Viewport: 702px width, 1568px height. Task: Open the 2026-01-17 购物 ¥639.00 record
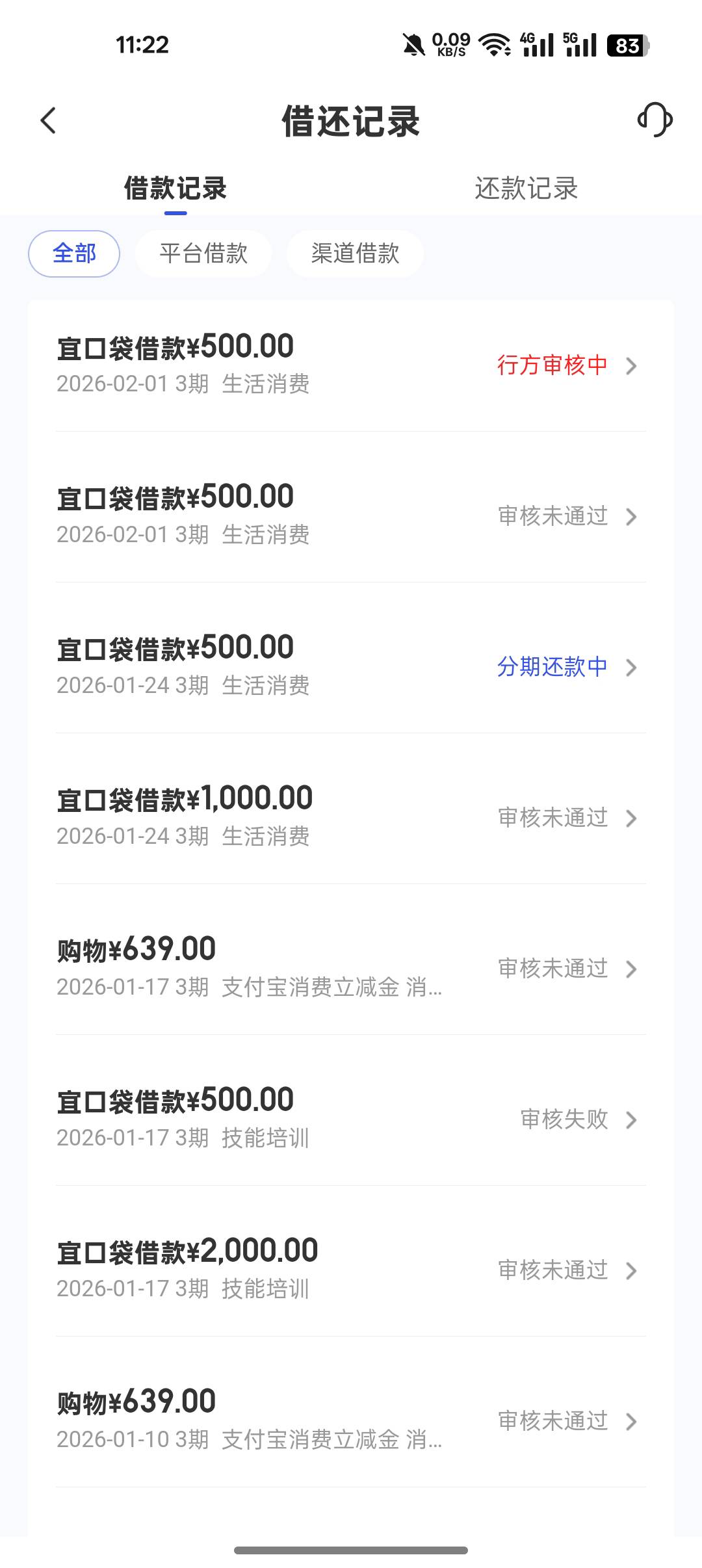(351, 968)
